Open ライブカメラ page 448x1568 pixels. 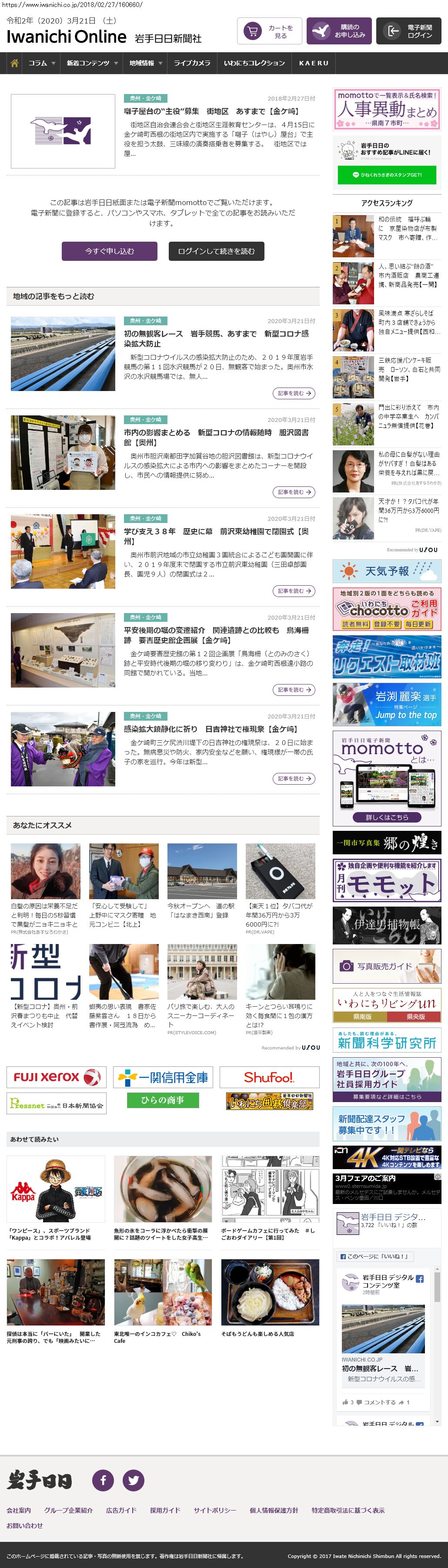click(191, 63)
